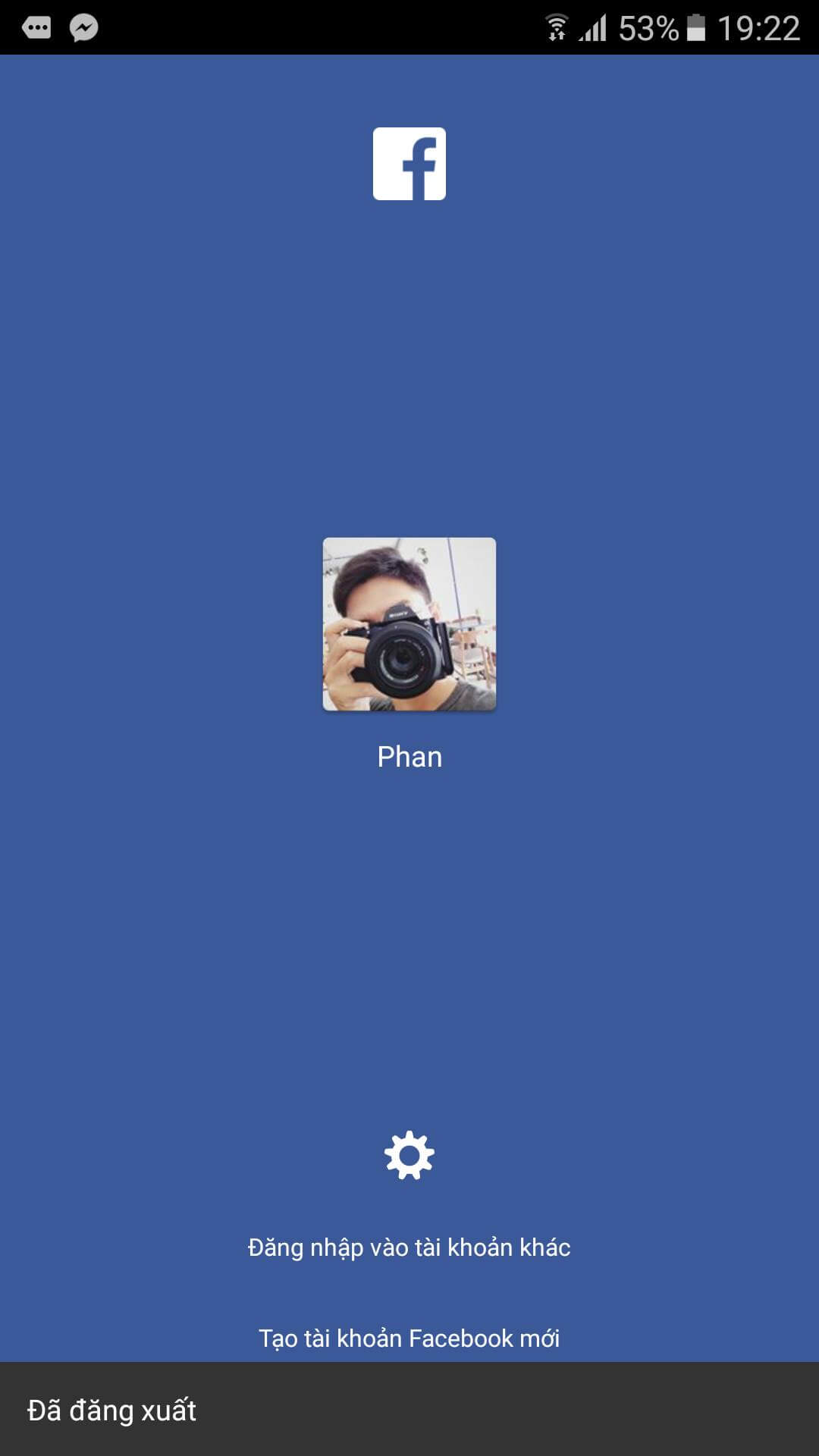Viewport: 819px width, 1456px height.
Task: Open Đăng nhập vào tài khoản khác
Action: point(409,1246)
